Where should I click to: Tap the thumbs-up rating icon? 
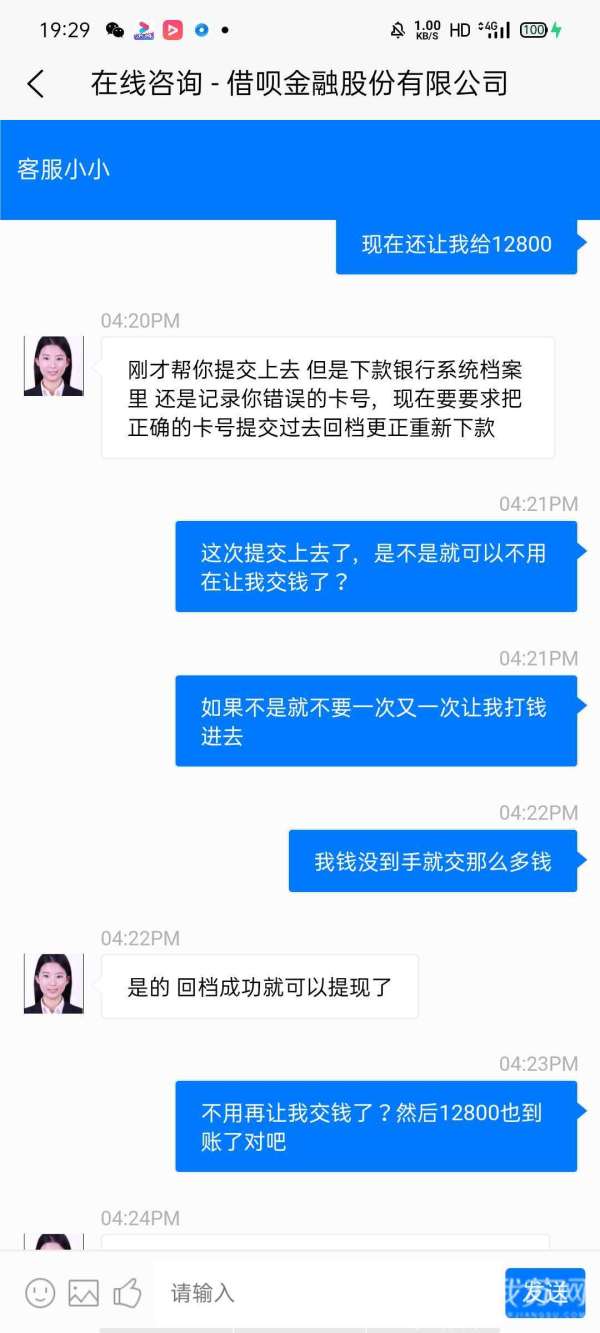point(127,1293)
